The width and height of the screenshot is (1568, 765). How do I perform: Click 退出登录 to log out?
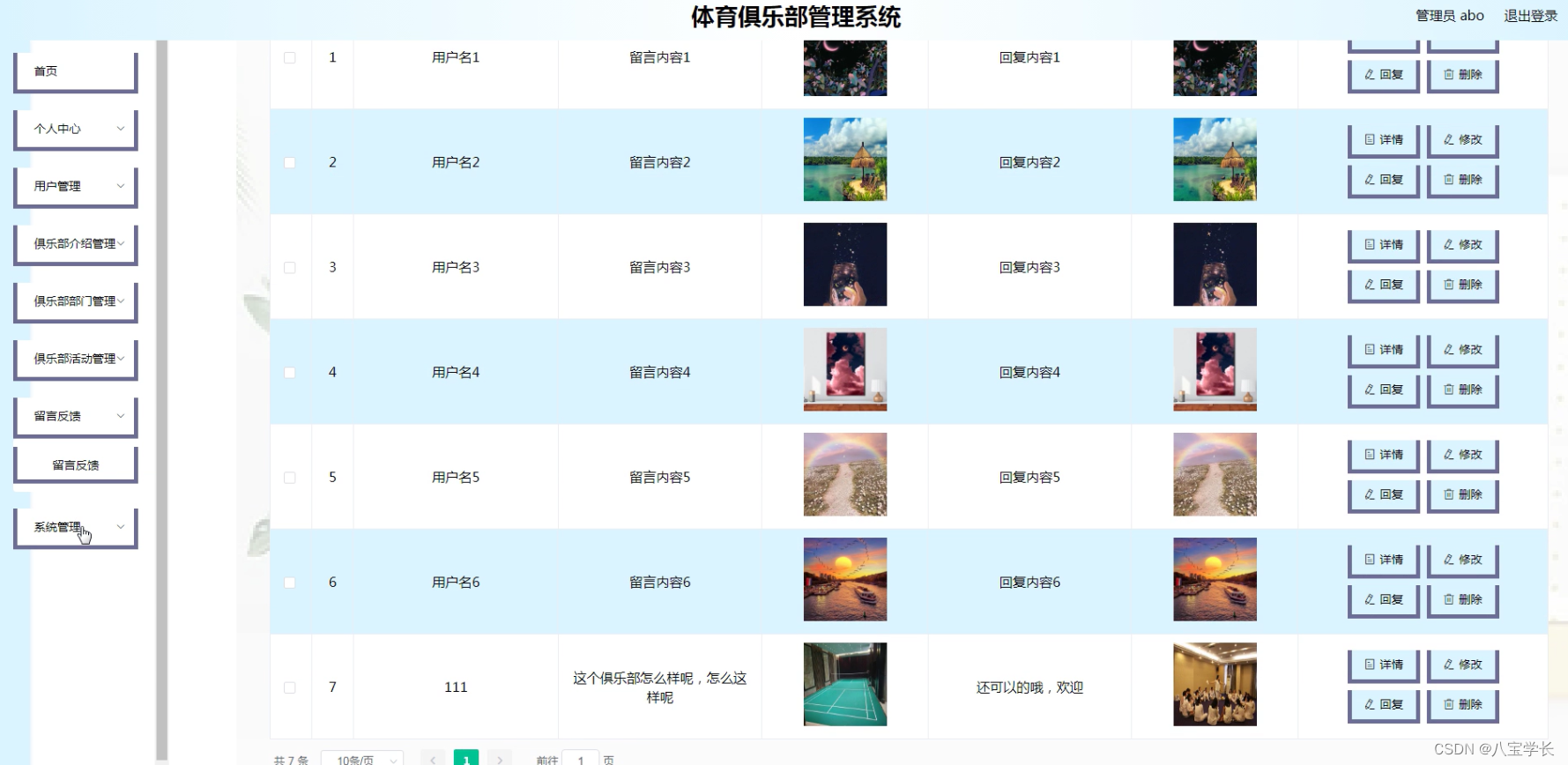1530,16
